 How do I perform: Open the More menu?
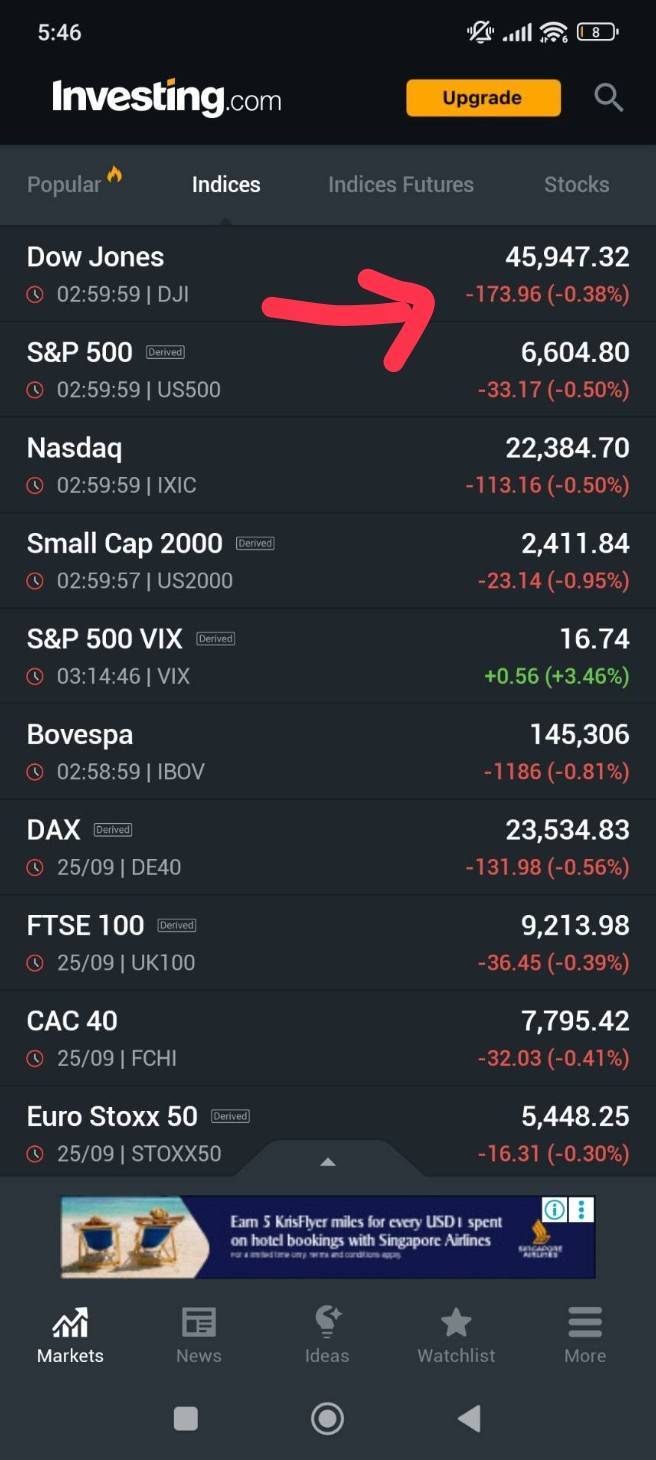[x=585, y=1335]
